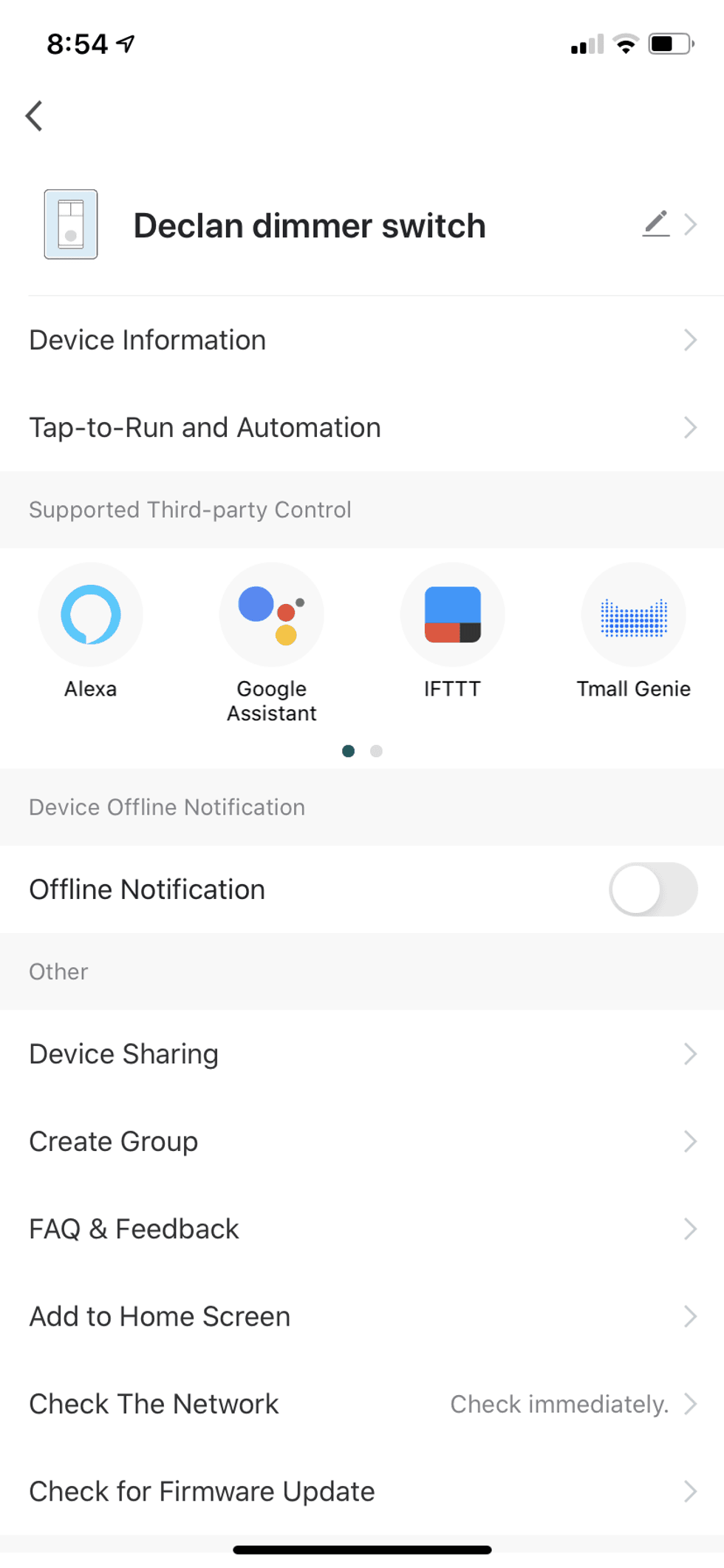Tap Add to Home Screen
Screen dimensions: 724x1568
click(x=362, y=1316)
